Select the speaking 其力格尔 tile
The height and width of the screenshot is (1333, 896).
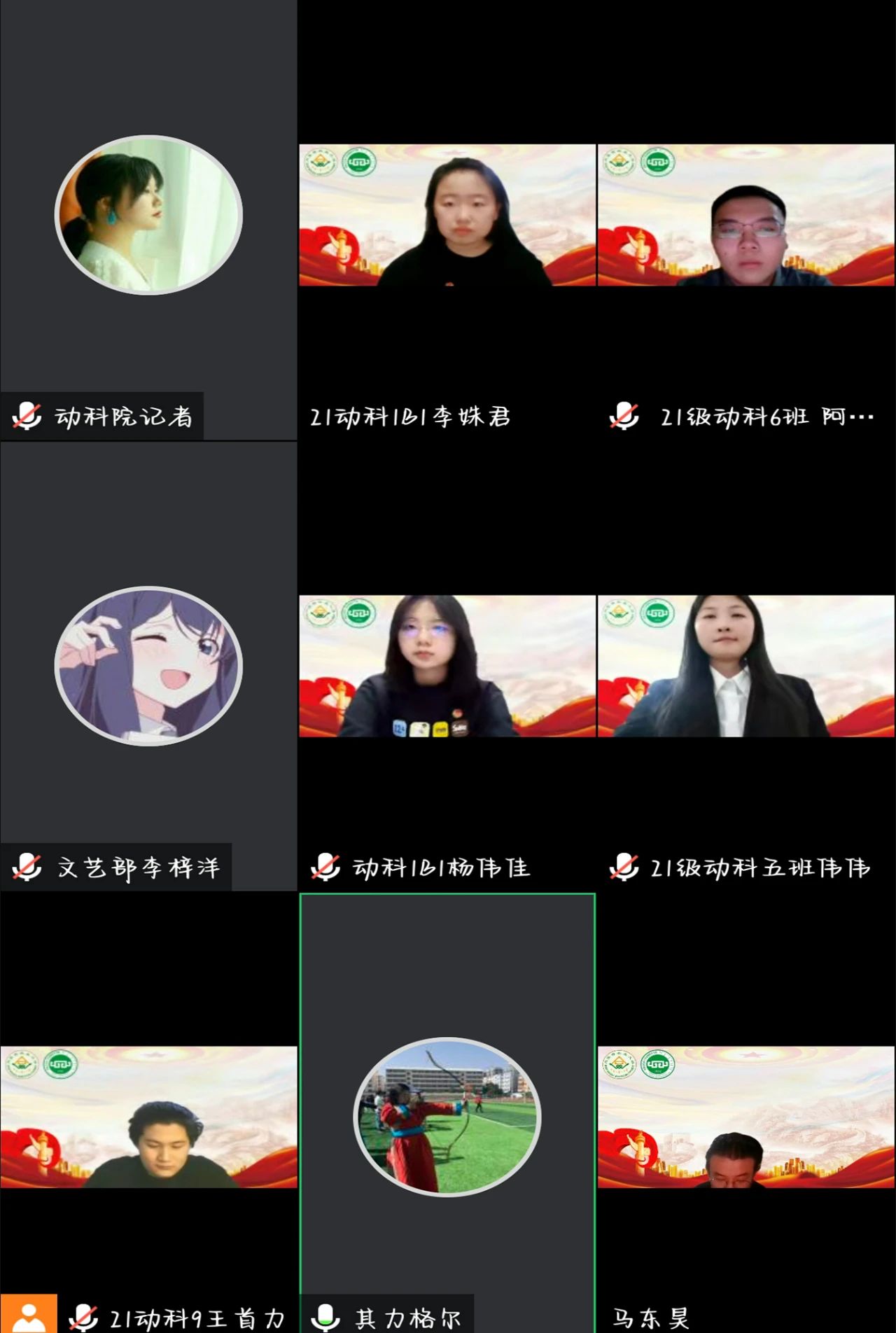coord(447,1117)
